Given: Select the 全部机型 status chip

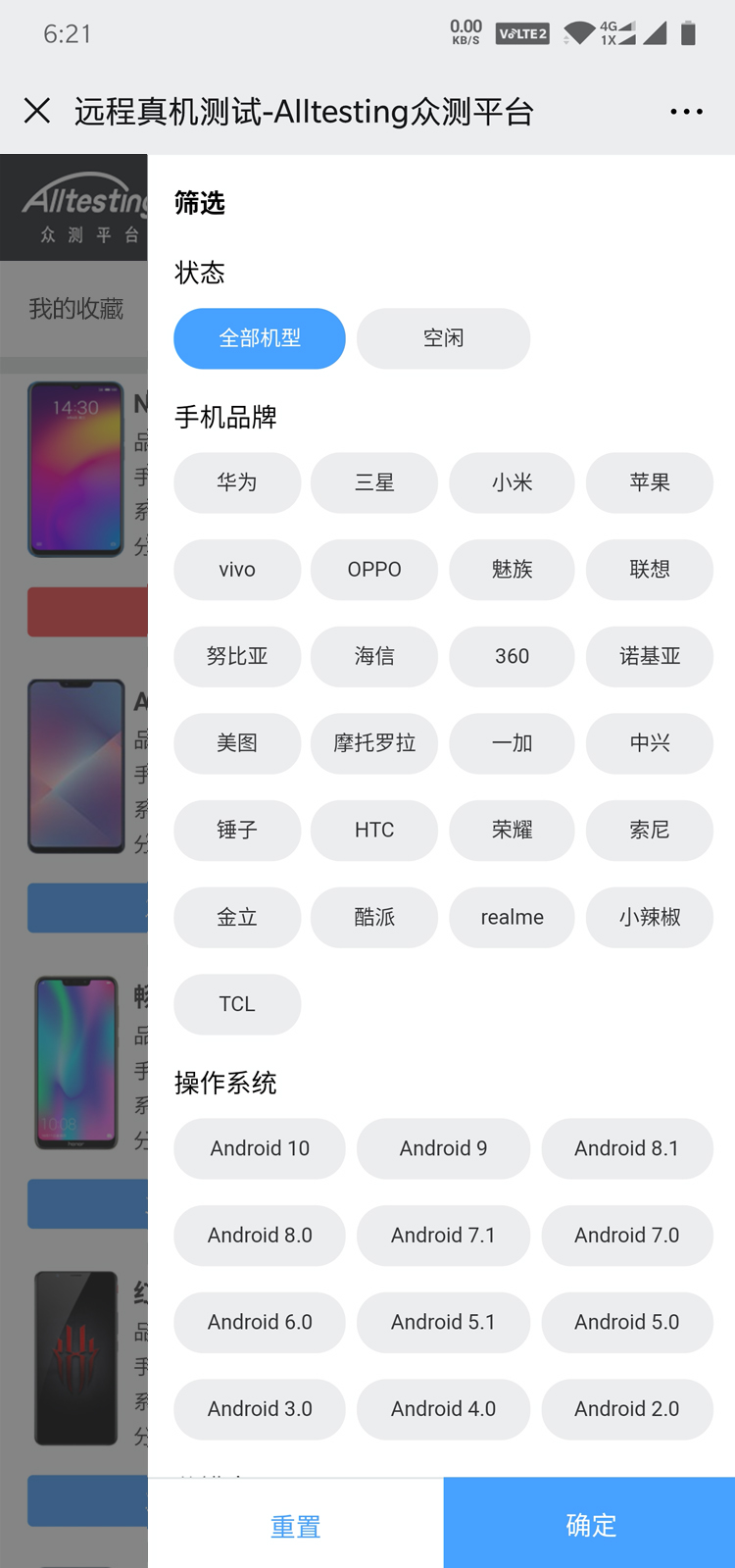Looking at the screenshot, I should coord(260,338).
